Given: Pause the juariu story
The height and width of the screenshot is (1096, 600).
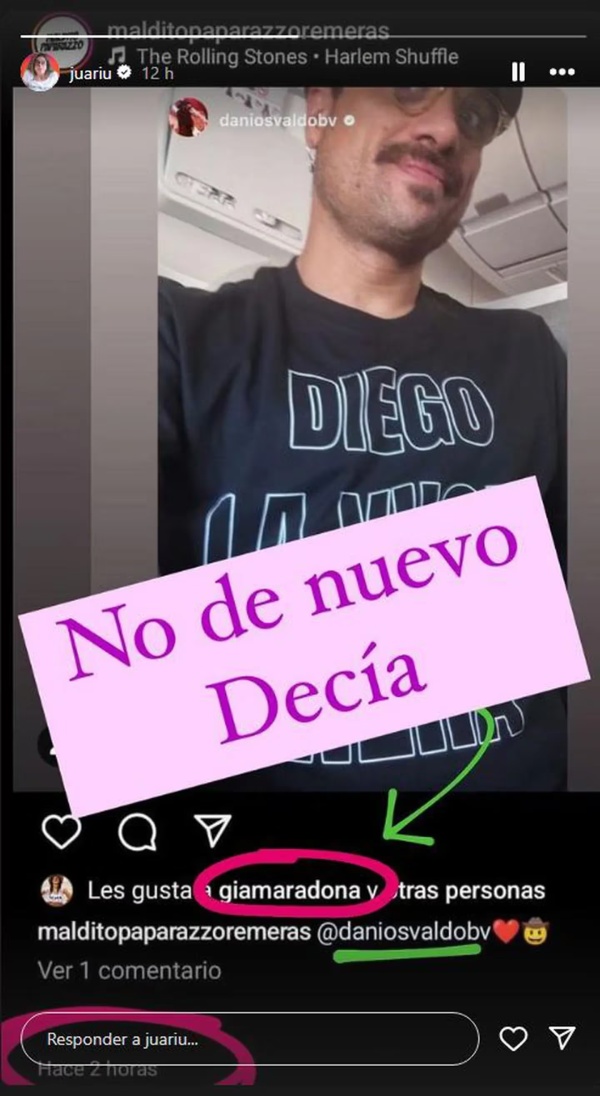Looking at the screenshot, I should pyautogui.click(x=518, y=72).
